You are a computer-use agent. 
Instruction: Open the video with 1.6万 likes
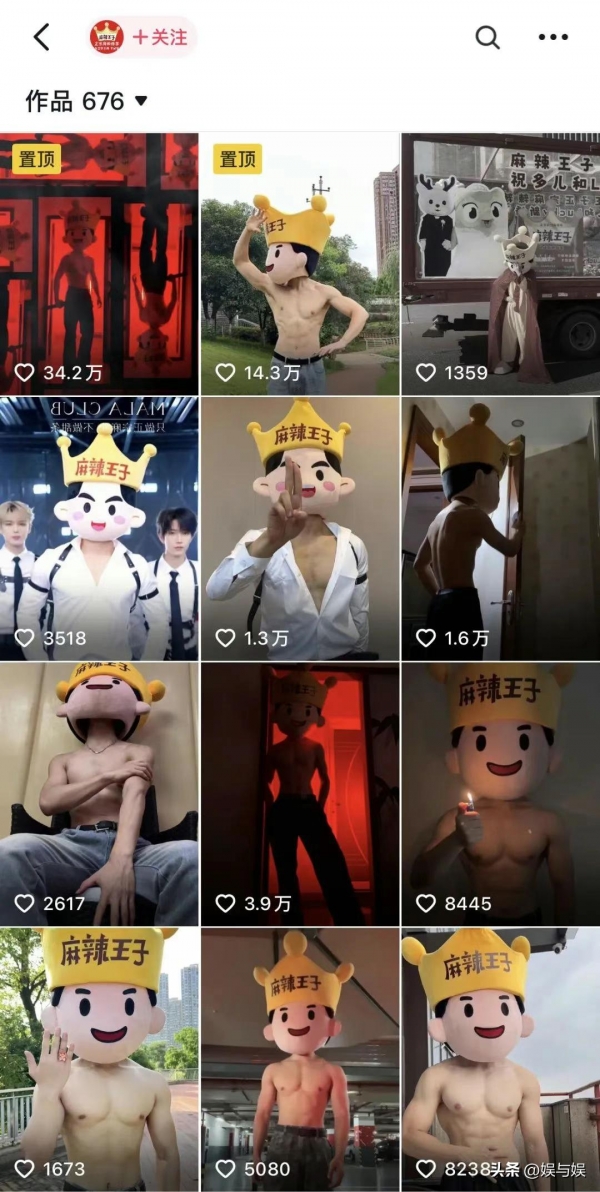click(x=500, y=528)
